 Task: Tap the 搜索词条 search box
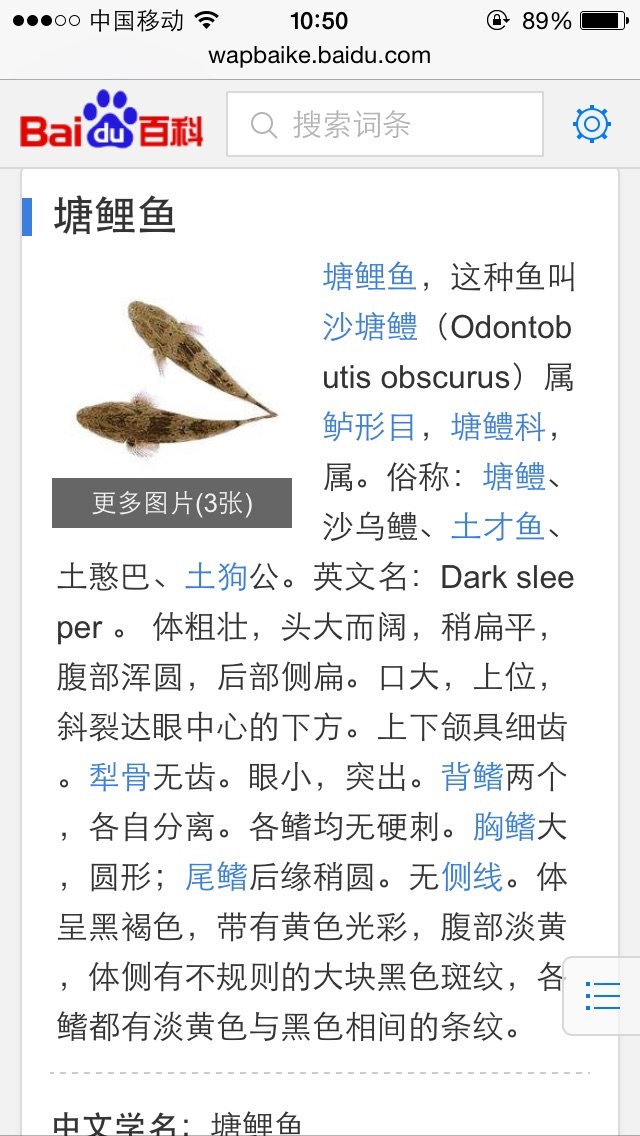(x=385, y=124)
